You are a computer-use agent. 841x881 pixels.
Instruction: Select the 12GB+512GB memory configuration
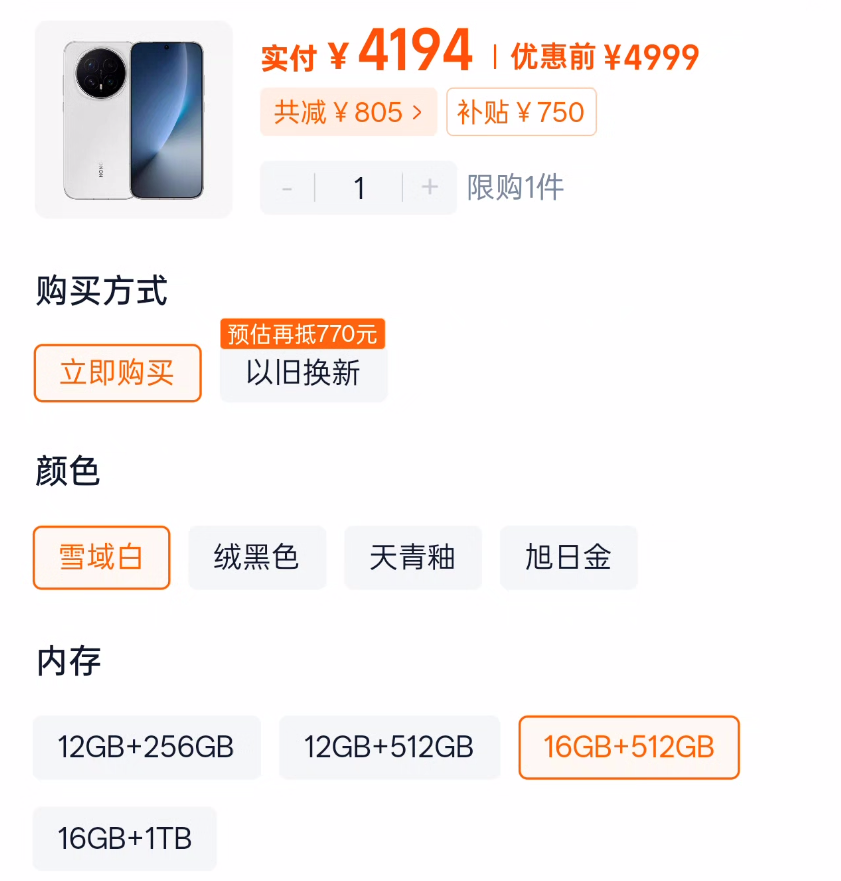(x=389, y=747)
